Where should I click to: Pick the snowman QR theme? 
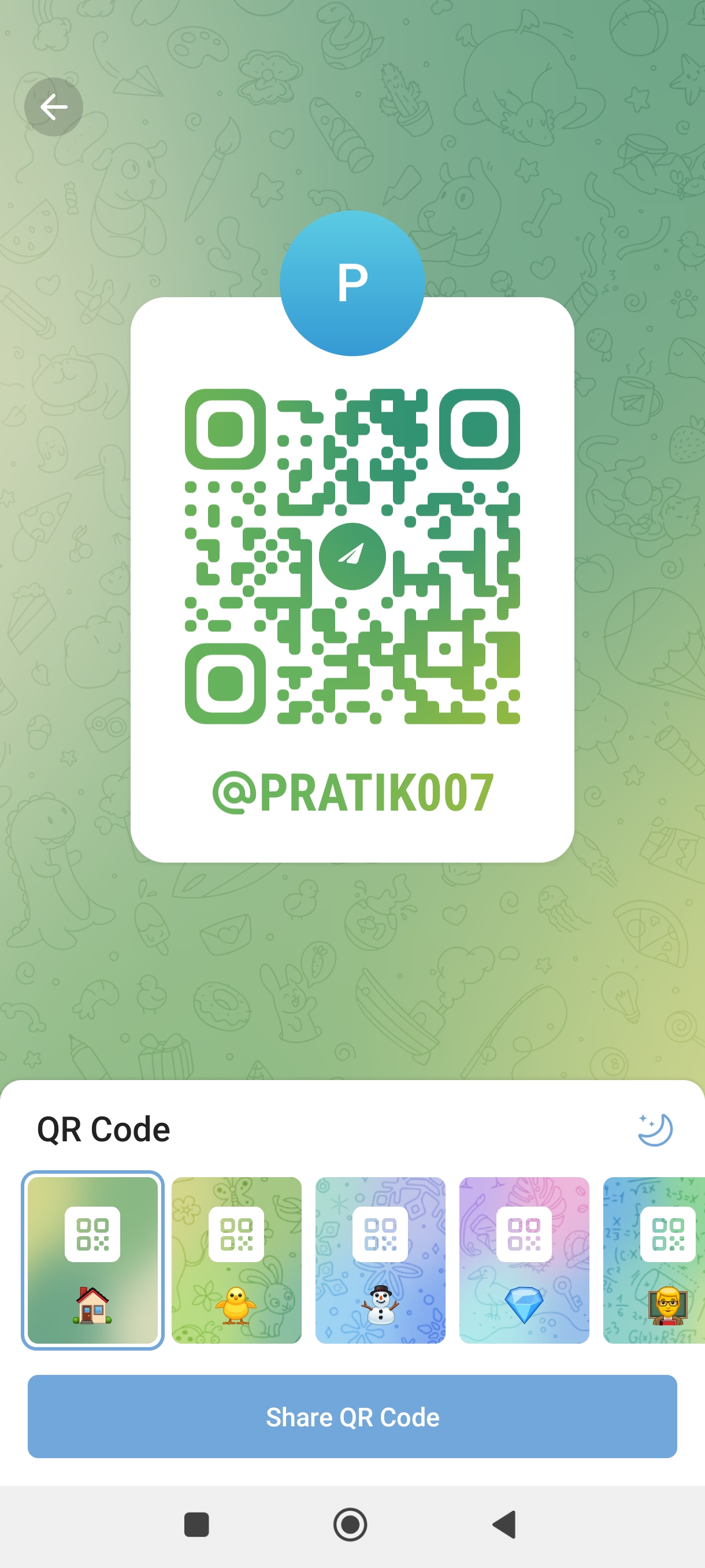[380, 1260]
